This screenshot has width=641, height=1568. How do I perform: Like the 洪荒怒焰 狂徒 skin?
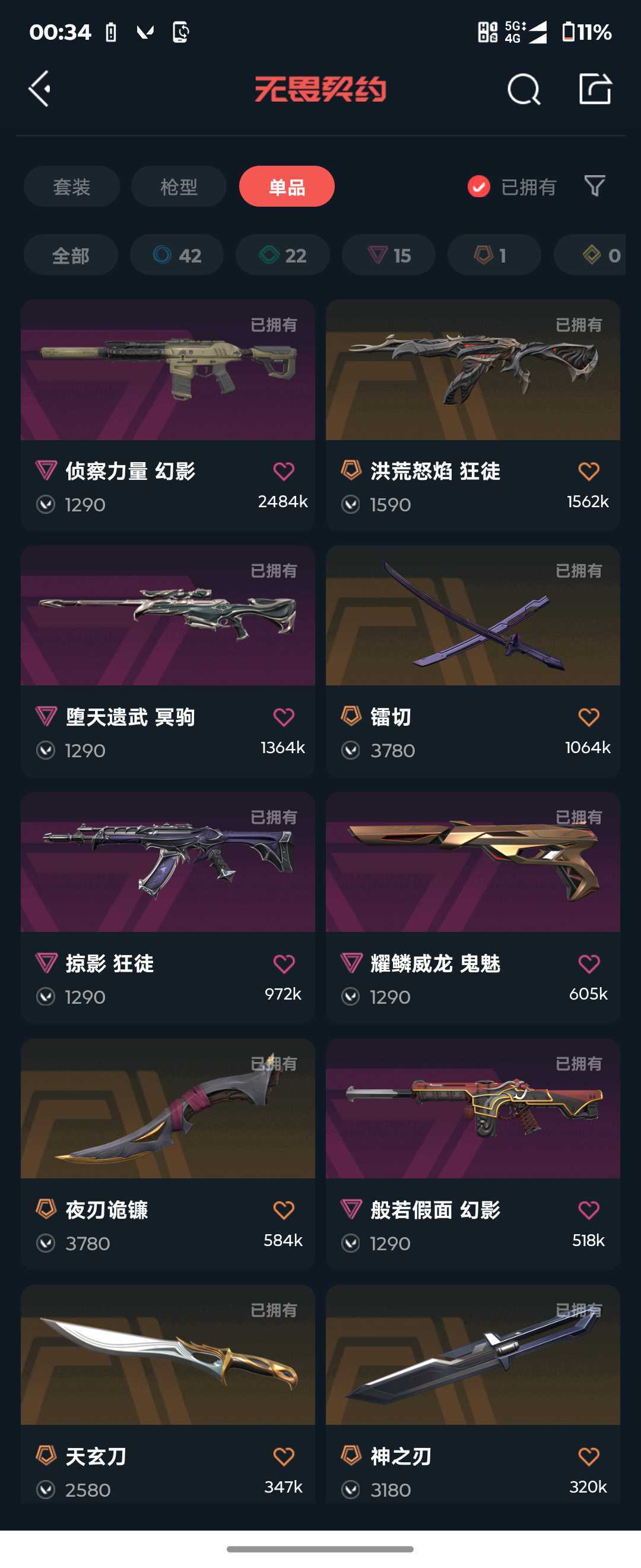(588, 471)
